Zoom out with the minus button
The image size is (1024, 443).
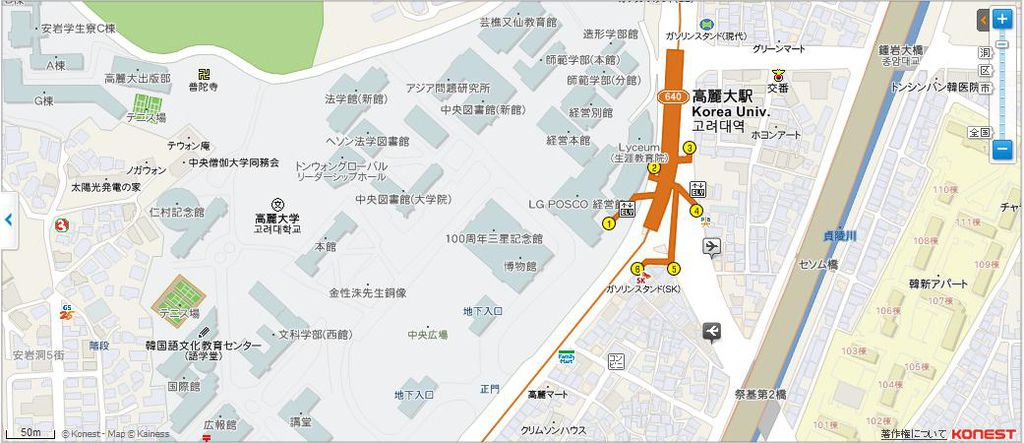1002,150
